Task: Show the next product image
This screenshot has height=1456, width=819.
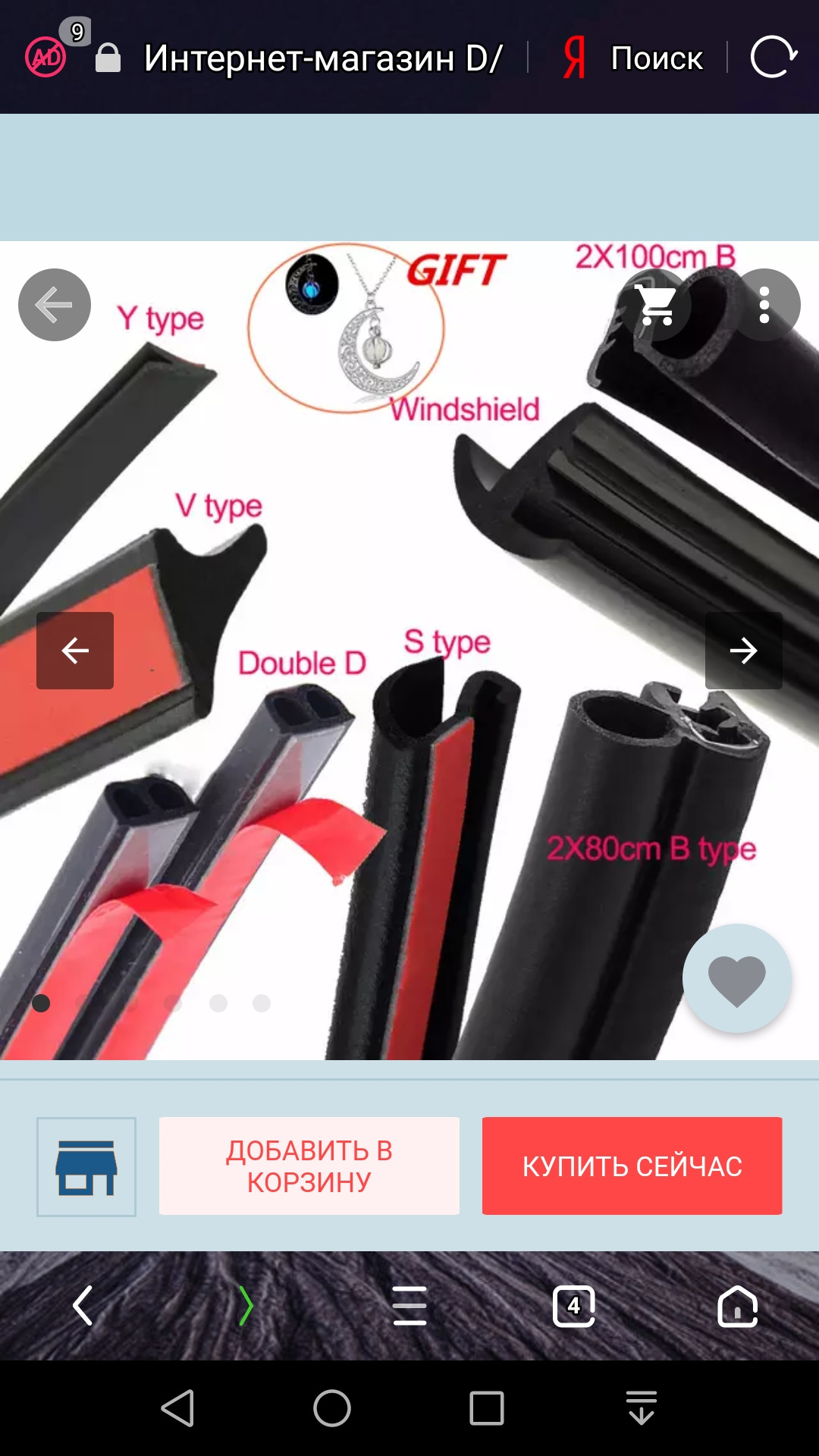Action: [x=743, y=651]
